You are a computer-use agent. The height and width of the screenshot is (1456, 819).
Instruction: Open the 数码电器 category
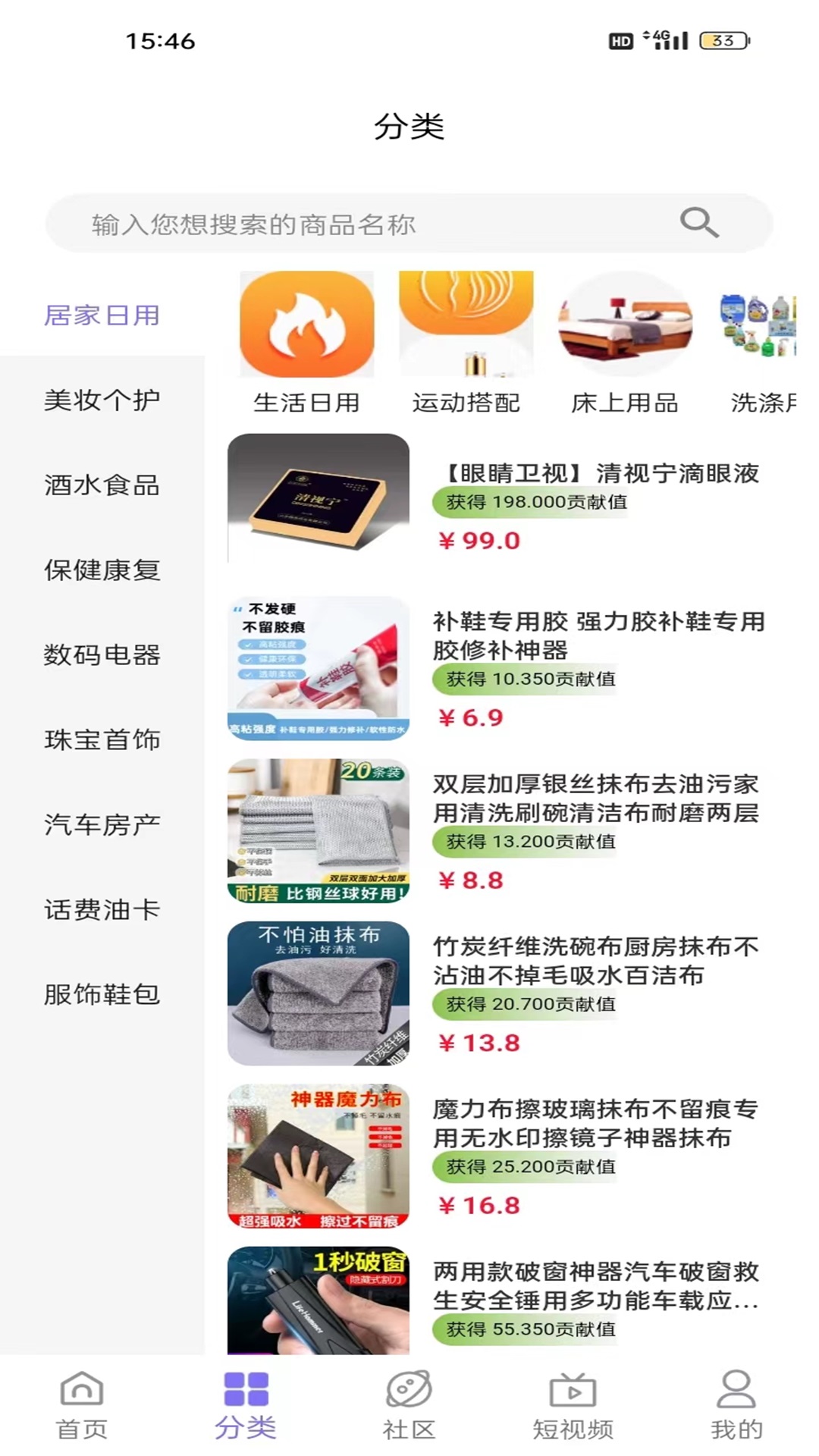[x=102, y=654]
